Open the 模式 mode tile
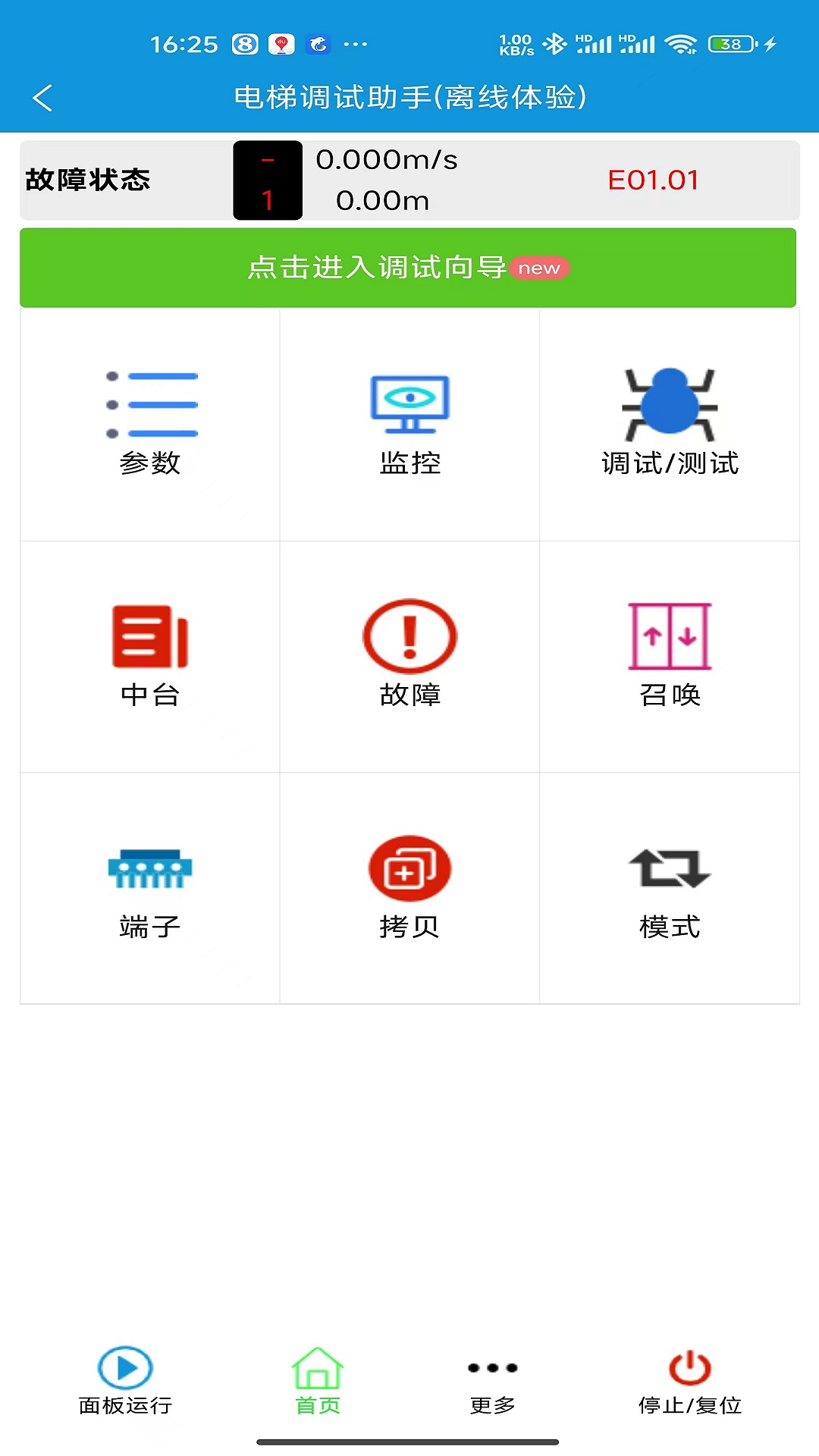Viewport: 819px width, 1456px height. [670, 888]
